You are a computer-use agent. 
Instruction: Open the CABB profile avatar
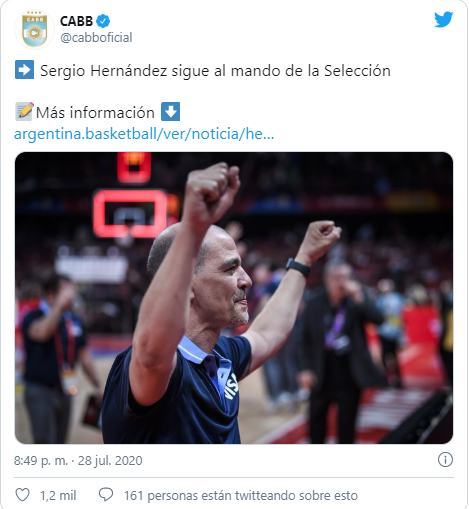click(x=34, y=30)
